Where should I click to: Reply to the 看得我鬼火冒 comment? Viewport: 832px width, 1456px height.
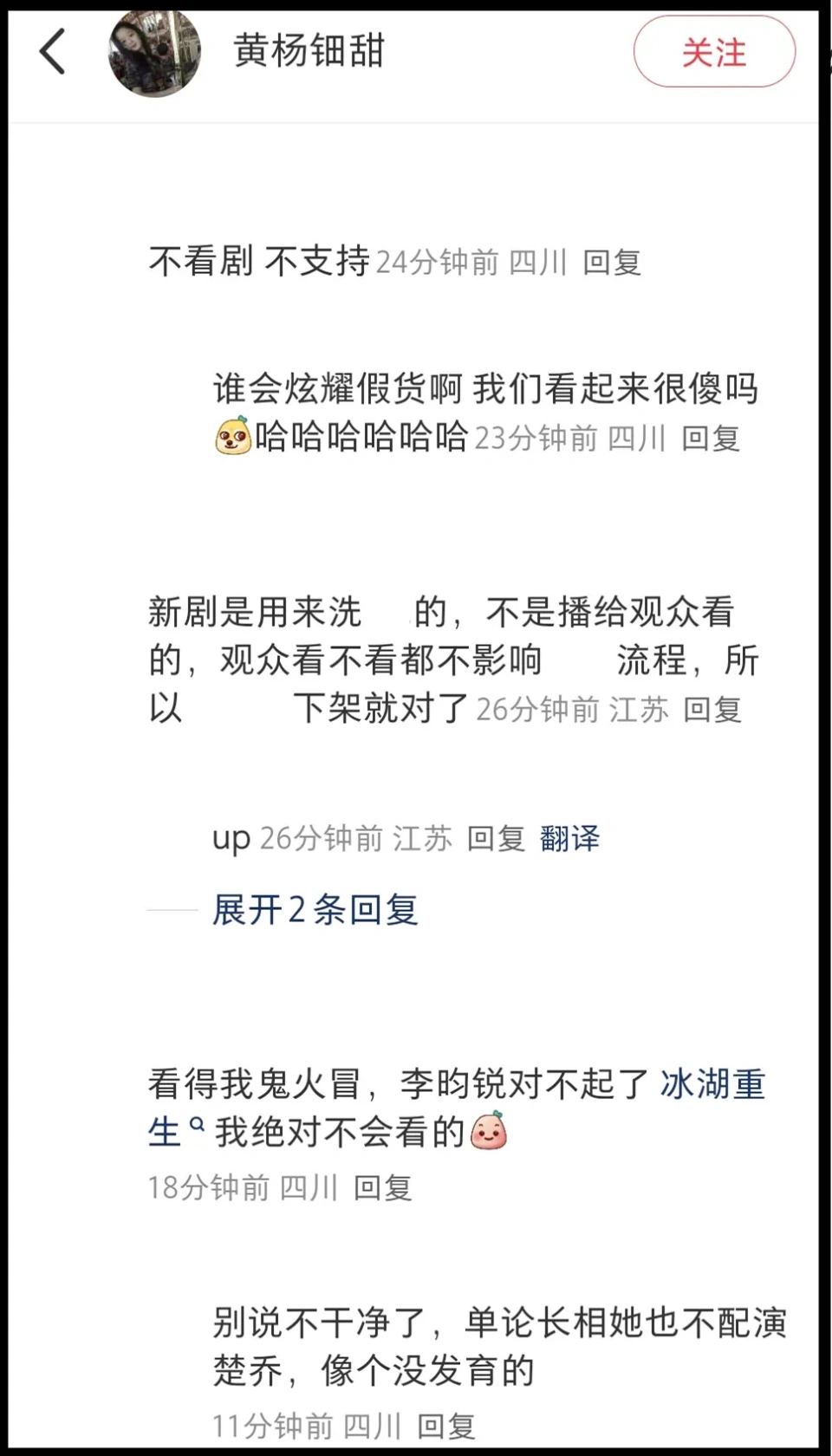click(382, 1187)
